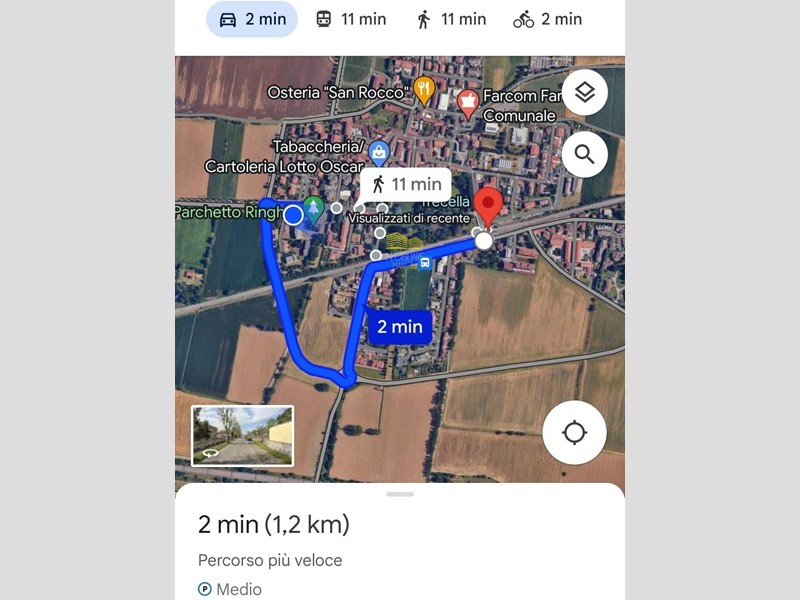
Task: Open the Farcom Farmacia Comunale marker
Action: click(x=467, y=102)
